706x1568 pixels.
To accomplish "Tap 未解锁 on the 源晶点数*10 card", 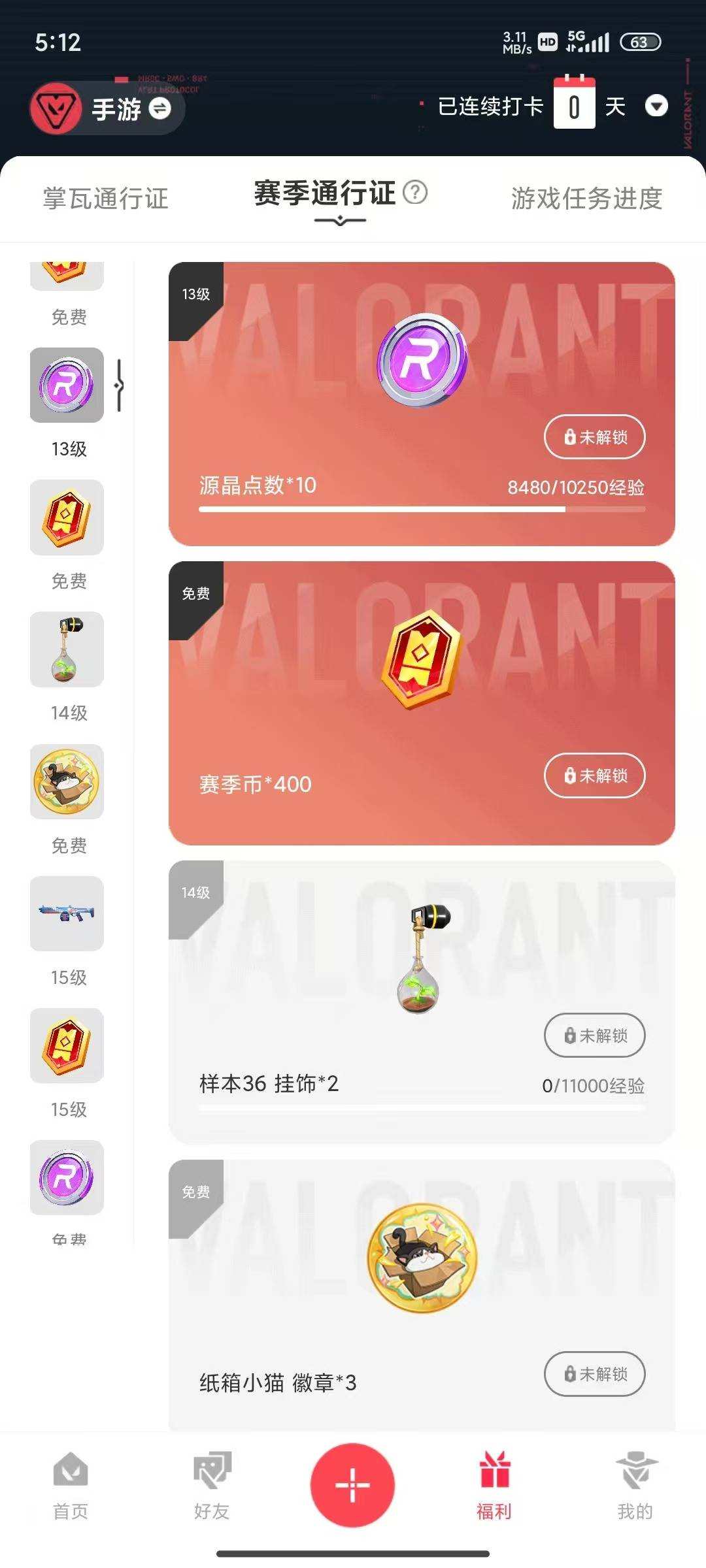I will point(594,437).
